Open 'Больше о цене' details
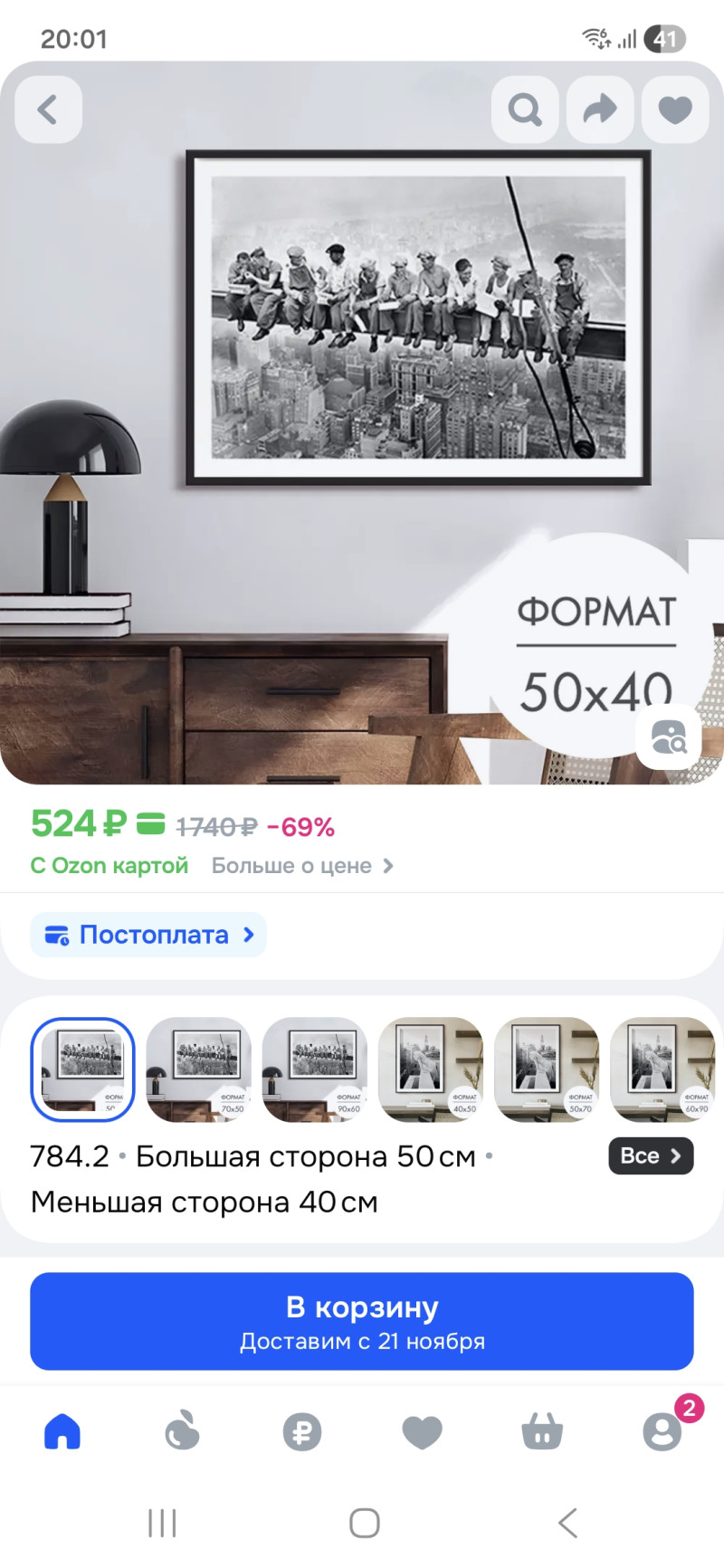 click(x=301, y=866)
